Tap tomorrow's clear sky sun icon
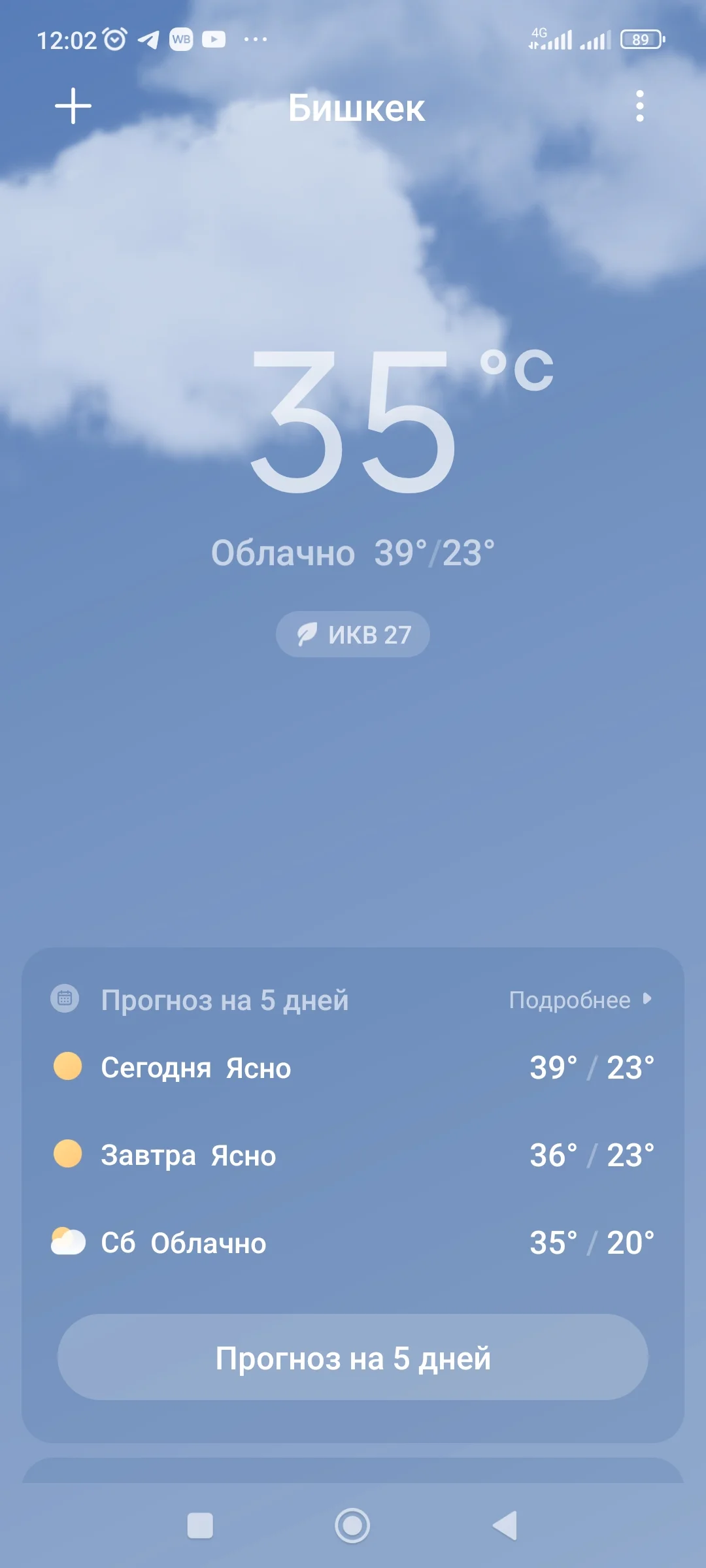Screen dimensions: 706x1568 pos(67,1154)
